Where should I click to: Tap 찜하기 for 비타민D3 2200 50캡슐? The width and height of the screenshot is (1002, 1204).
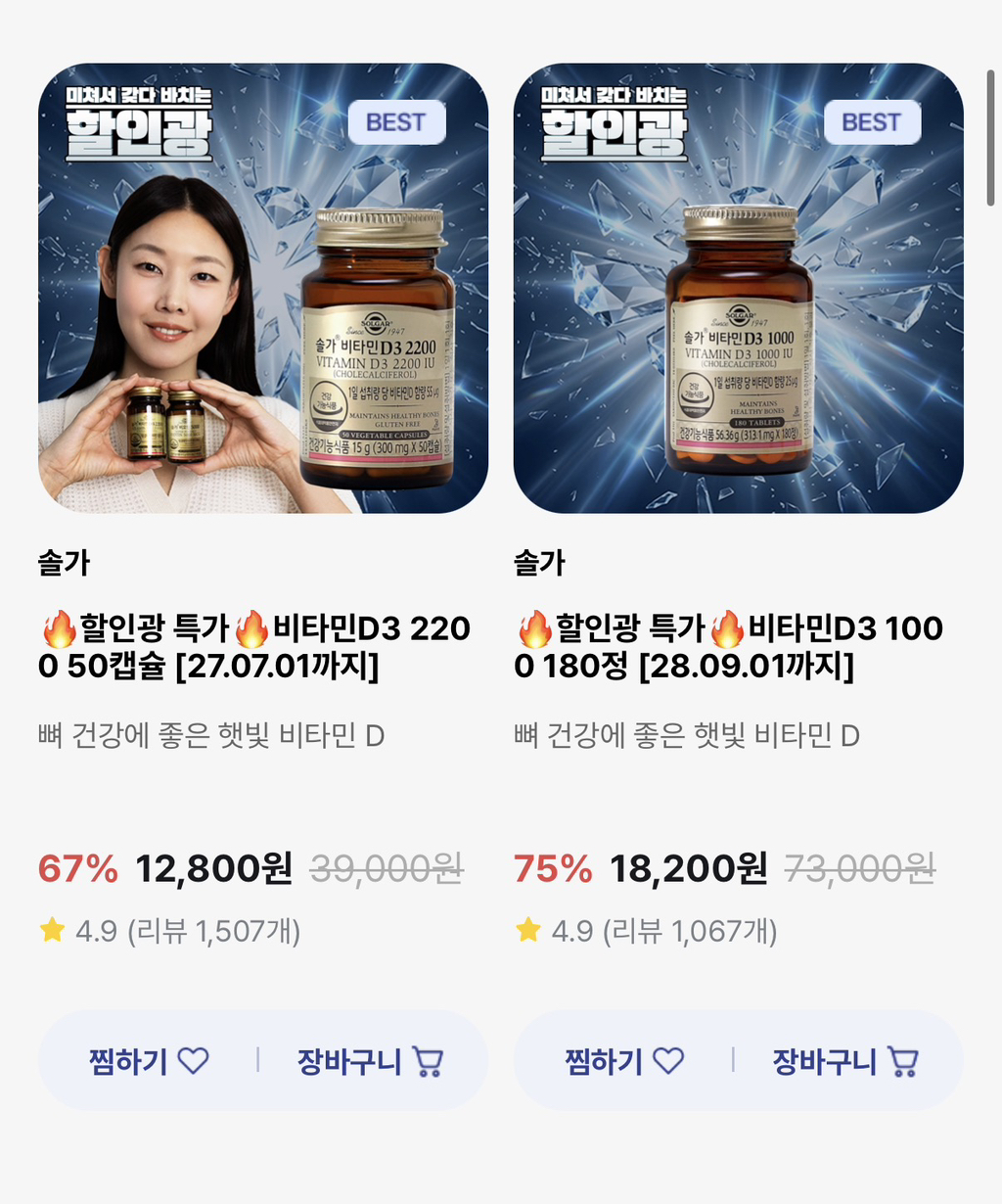[x=149, y=1061]
